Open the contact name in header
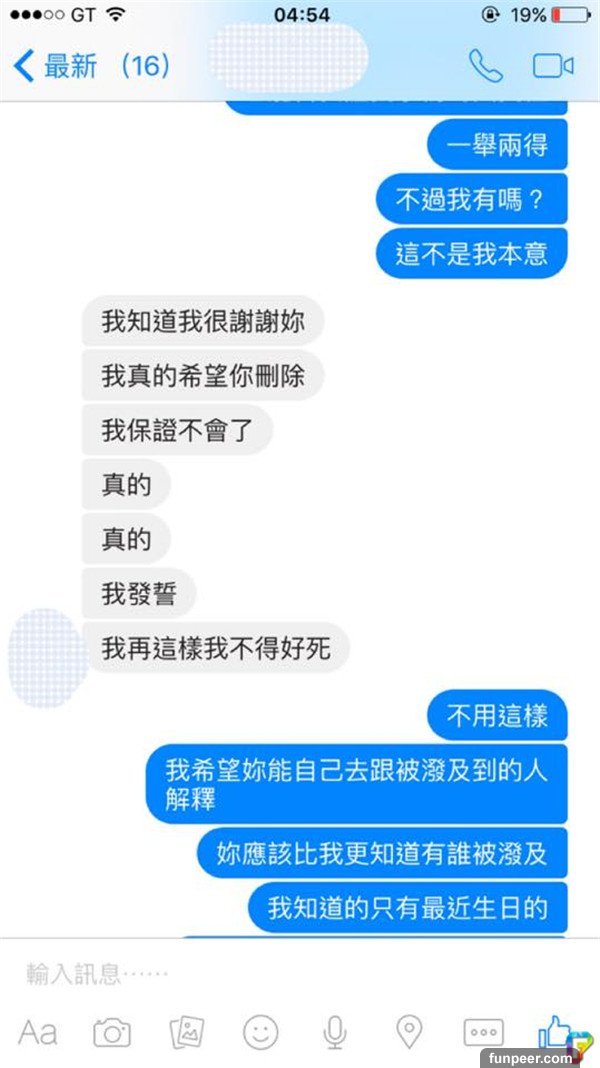This screenshot has width=600, height=1068. pos(292,50)
